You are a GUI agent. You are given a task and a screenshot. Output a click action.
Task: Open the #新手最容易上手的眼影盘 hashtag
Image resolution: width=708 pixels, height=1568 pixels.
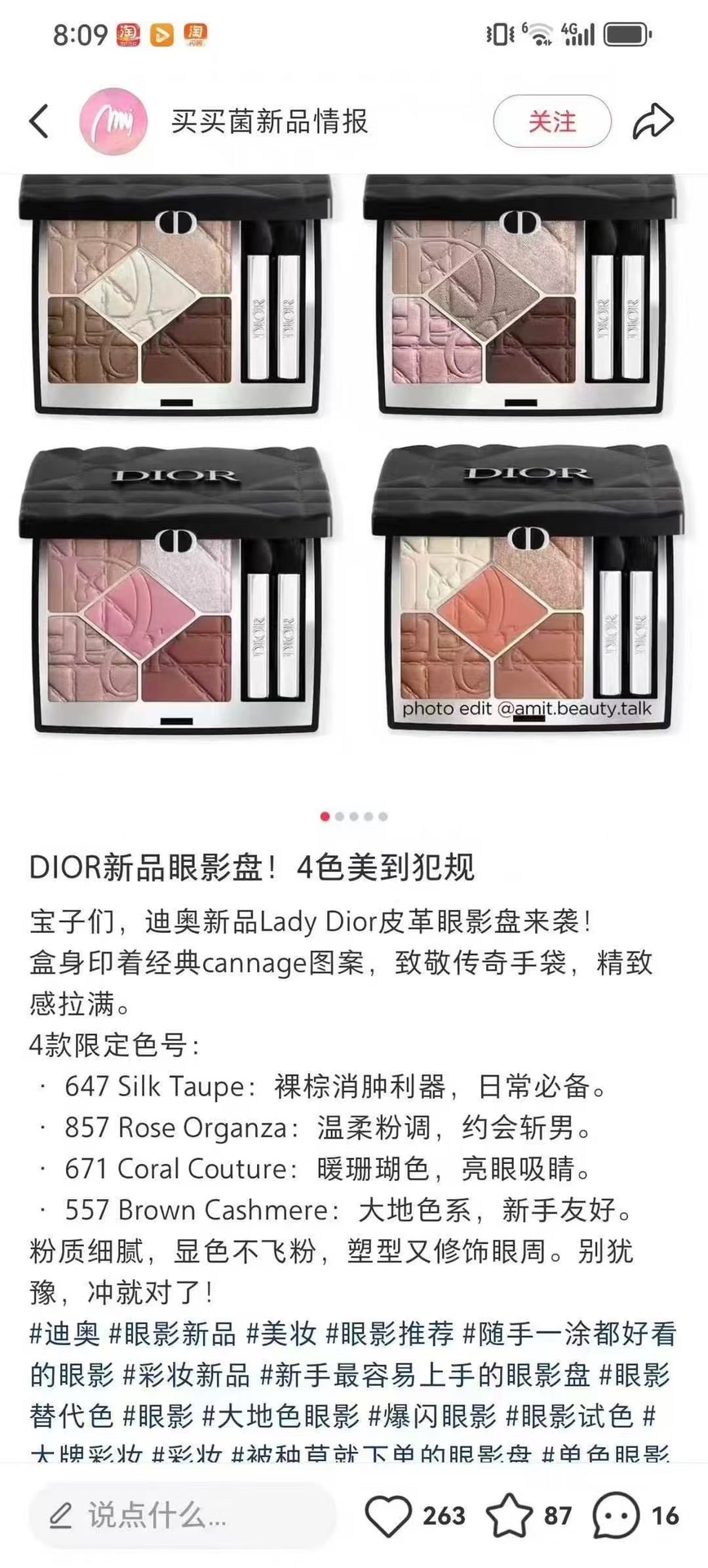coord(425,1375)
